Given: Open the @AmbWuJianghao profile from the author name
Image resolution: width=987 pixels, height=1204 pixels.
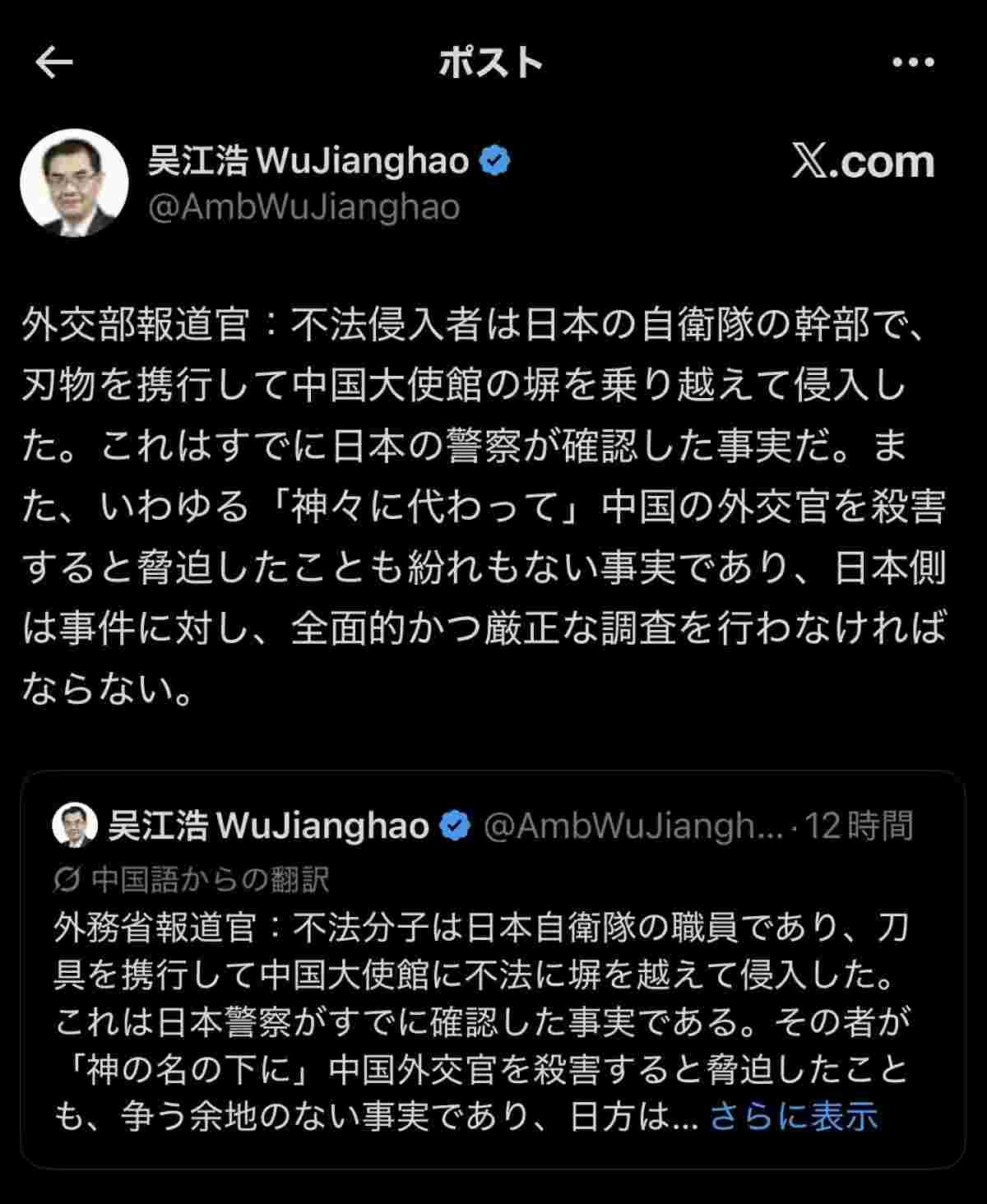Looking at the screenshot, I should coord(308,160).
